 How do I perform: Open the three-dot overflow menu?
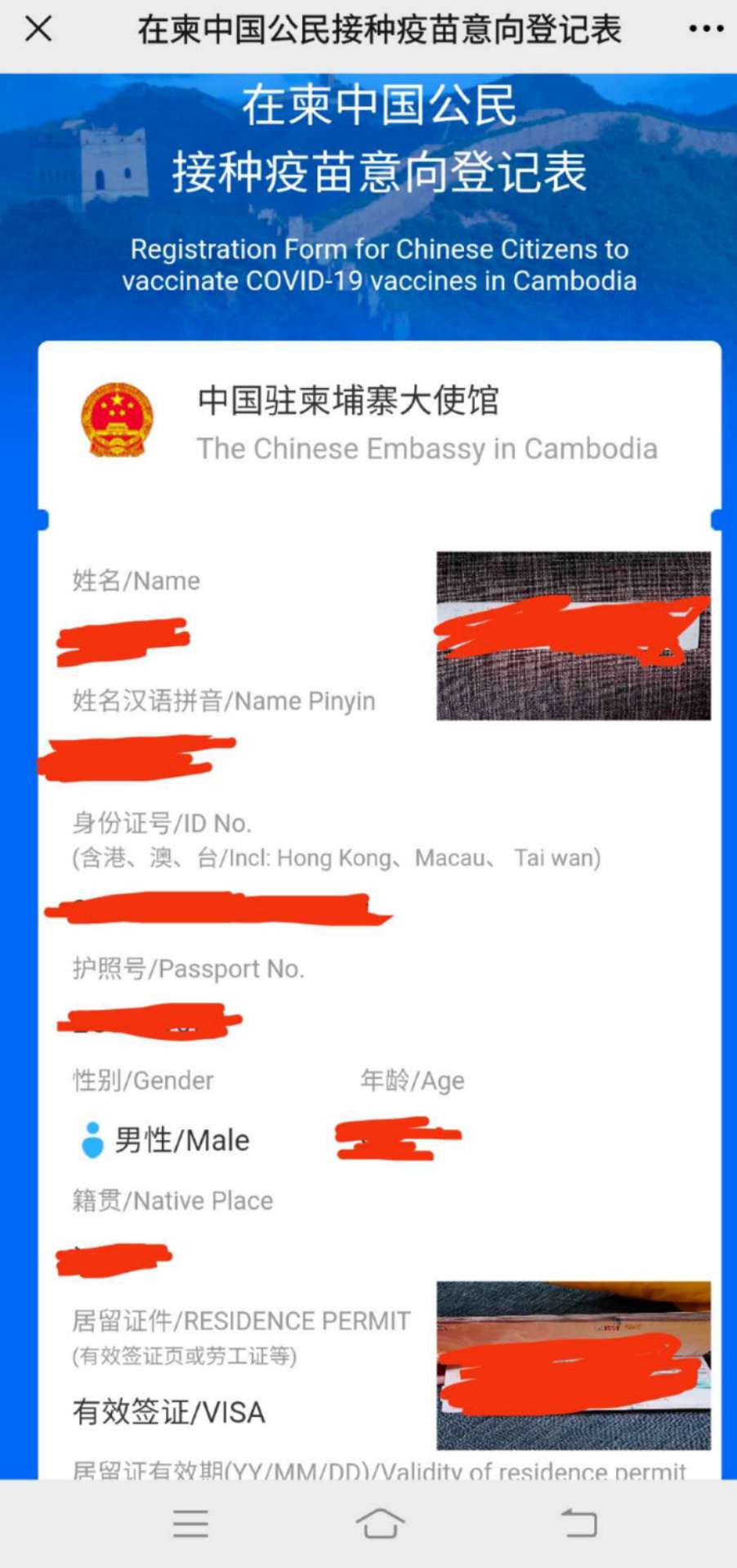pos(706,29)
